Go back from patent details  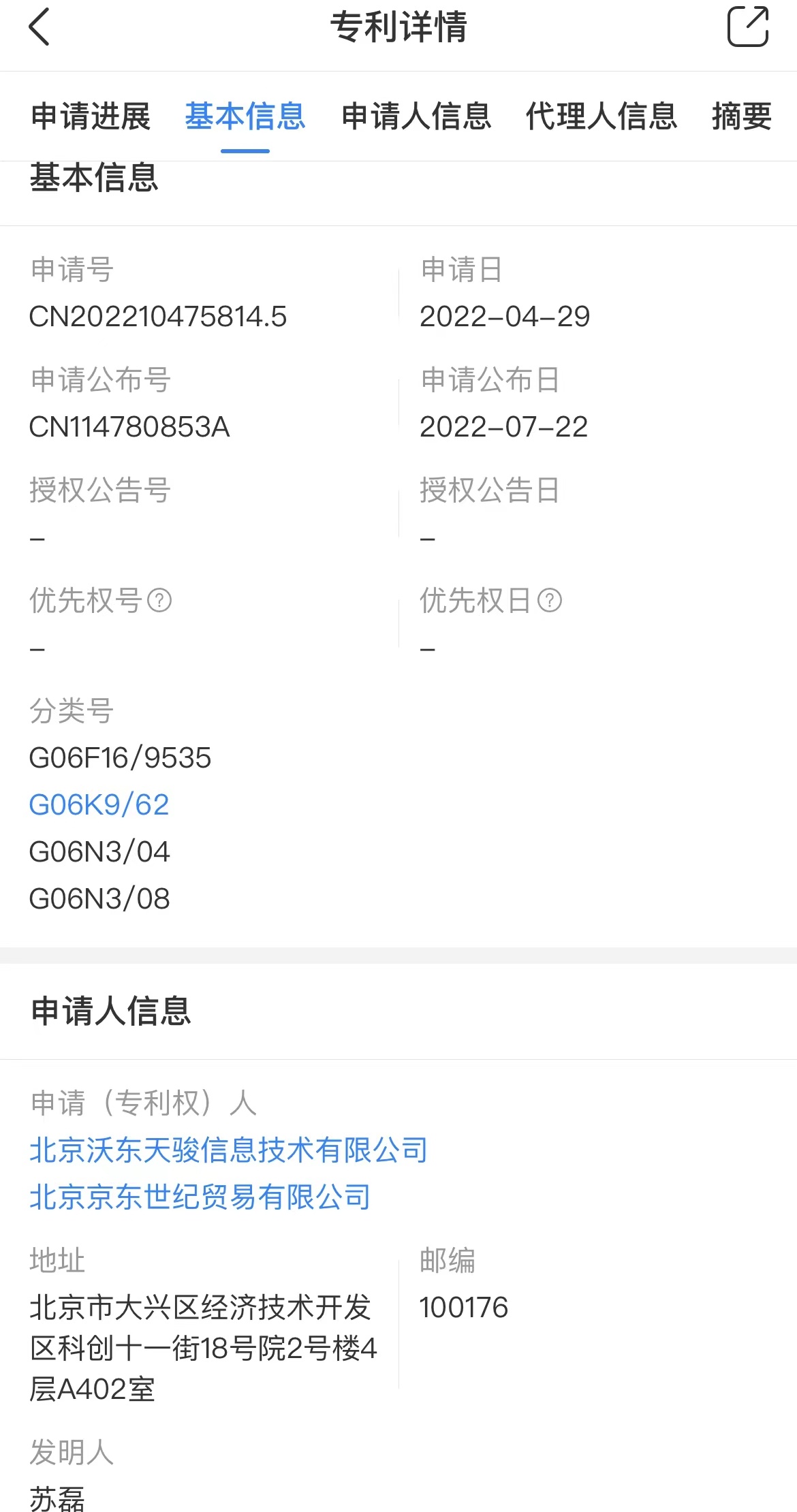(x=40, y=27)
